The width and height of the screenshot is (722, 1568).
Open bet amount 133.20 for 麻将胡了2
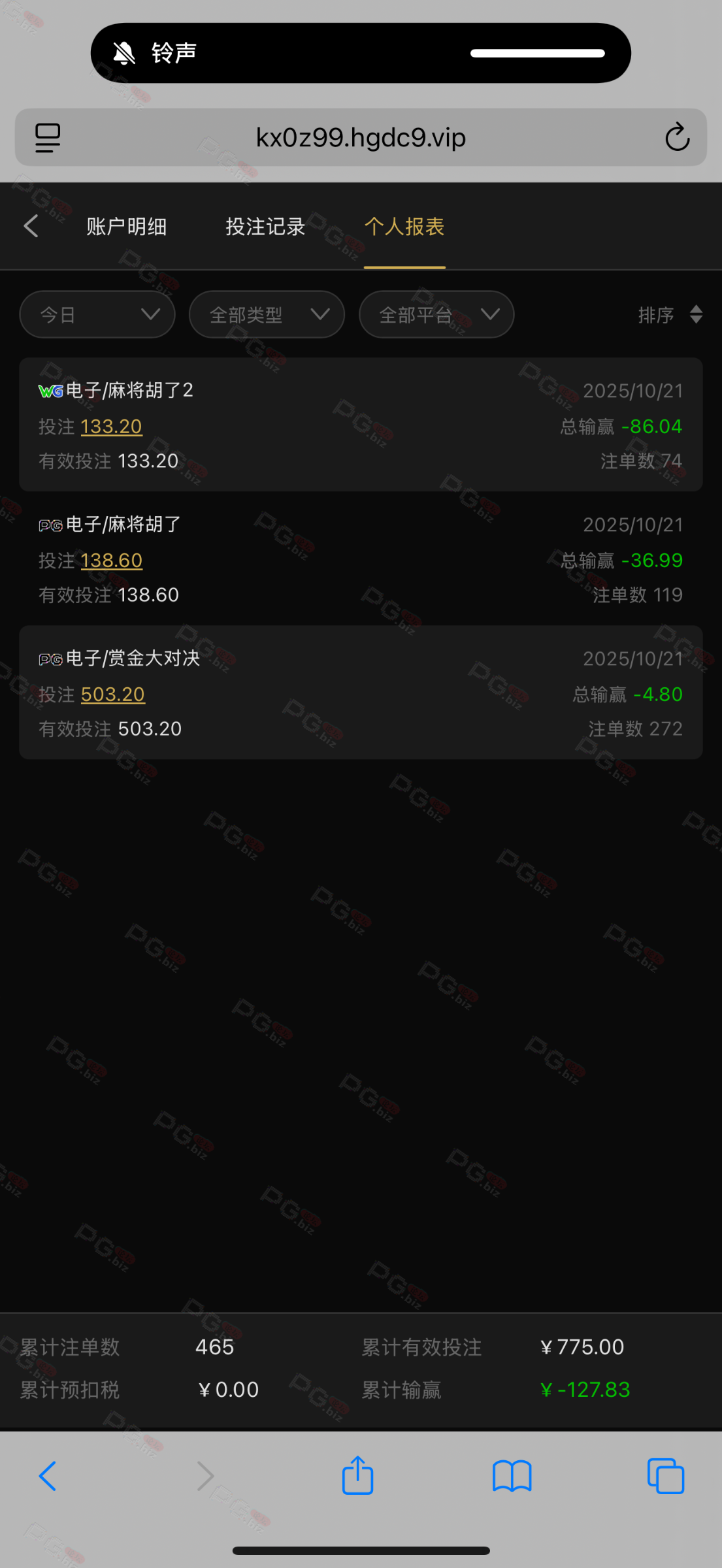111,427
